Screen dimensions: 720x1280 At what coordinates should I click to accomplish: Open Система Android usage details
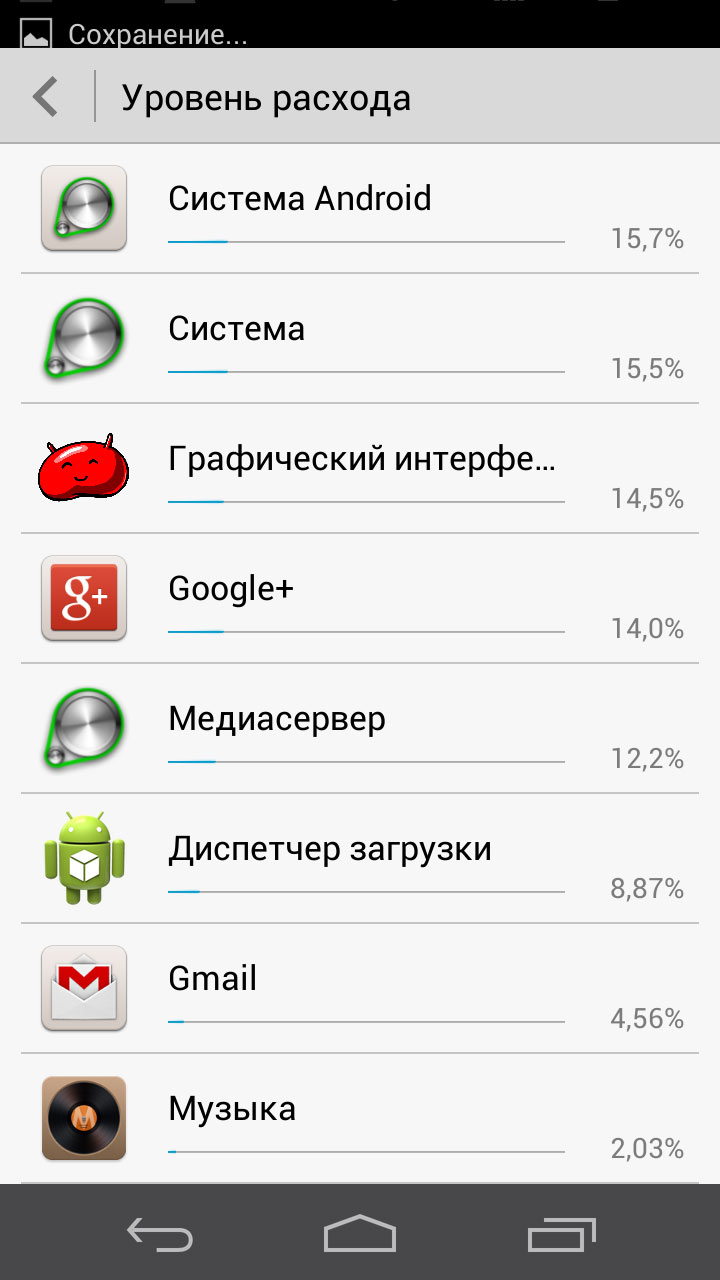pos(360,209)
